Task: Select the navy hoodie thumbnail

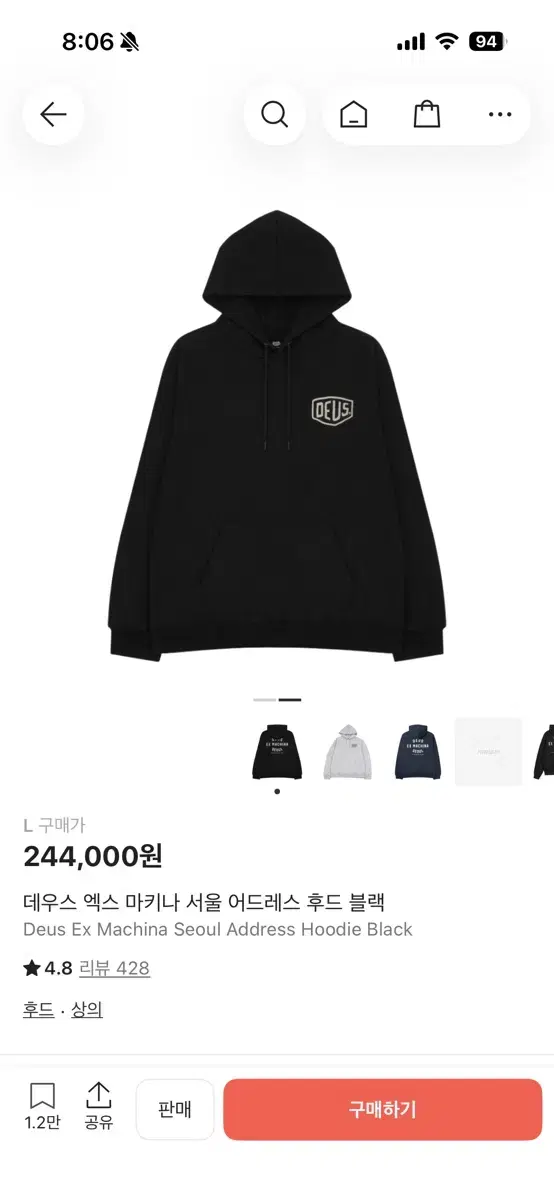Action: click(x=417, y=752)
